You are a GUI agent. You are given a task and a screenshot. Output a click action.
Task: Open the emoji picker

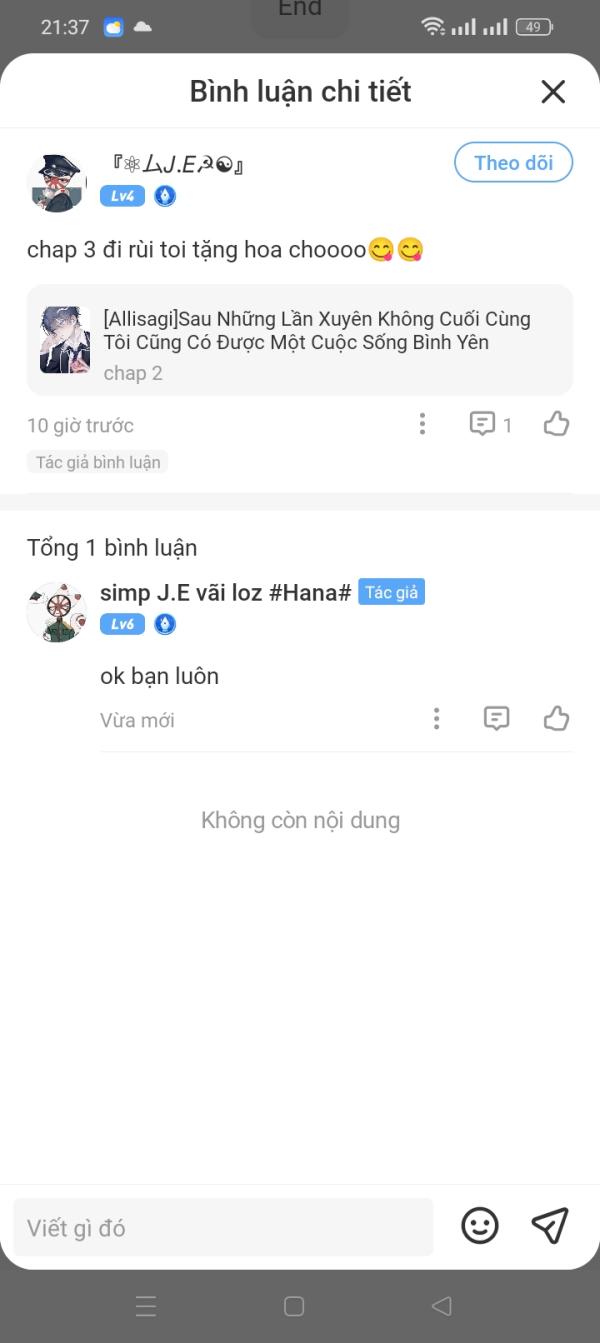coord(480,1226)
